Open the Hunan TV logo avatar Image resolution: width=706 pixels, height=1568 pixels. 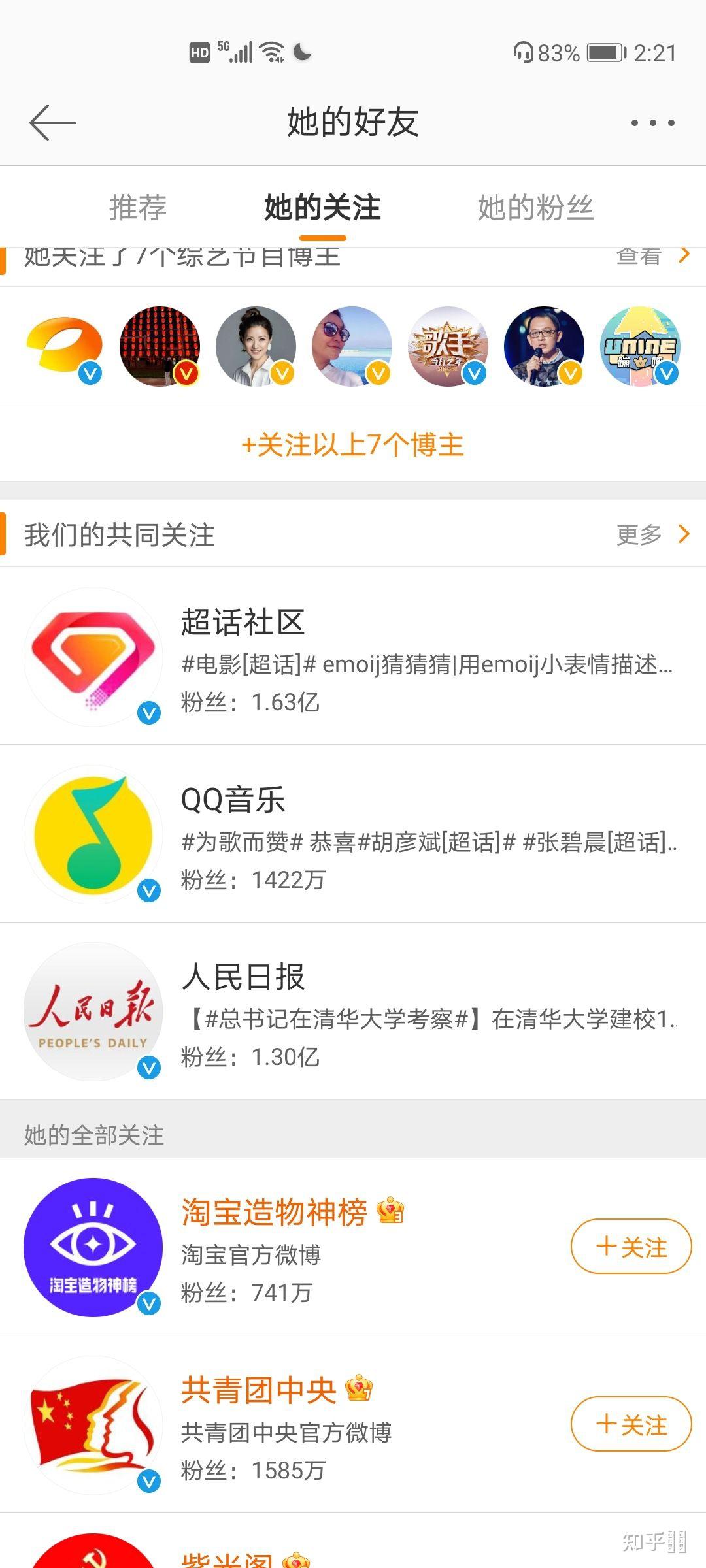[64, 346]
